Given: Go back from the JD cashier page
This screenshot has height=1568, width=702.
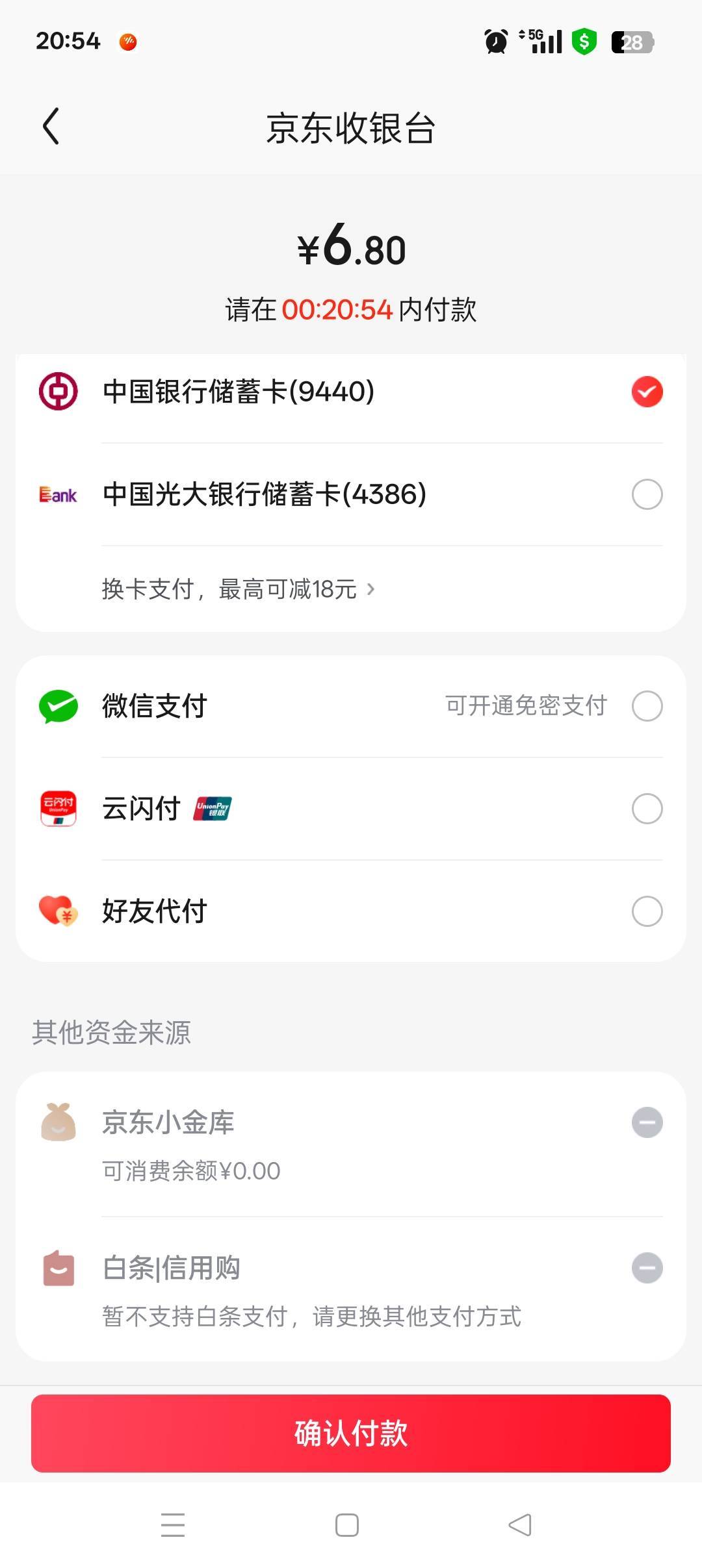Looking at the screenshot, I should click(x=51, y=126).
